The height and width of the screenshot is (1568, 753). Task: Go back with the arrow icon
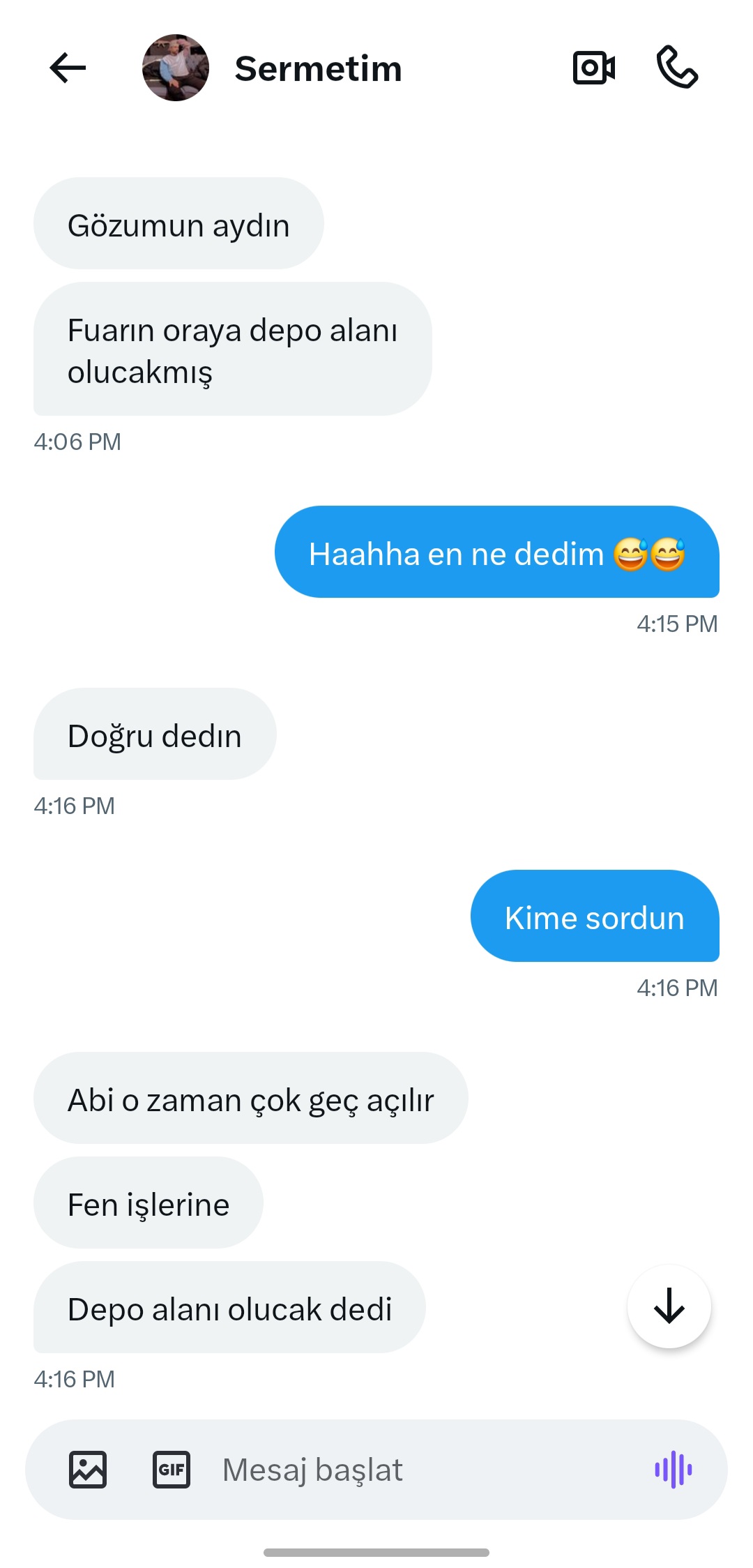pos(68,68)
